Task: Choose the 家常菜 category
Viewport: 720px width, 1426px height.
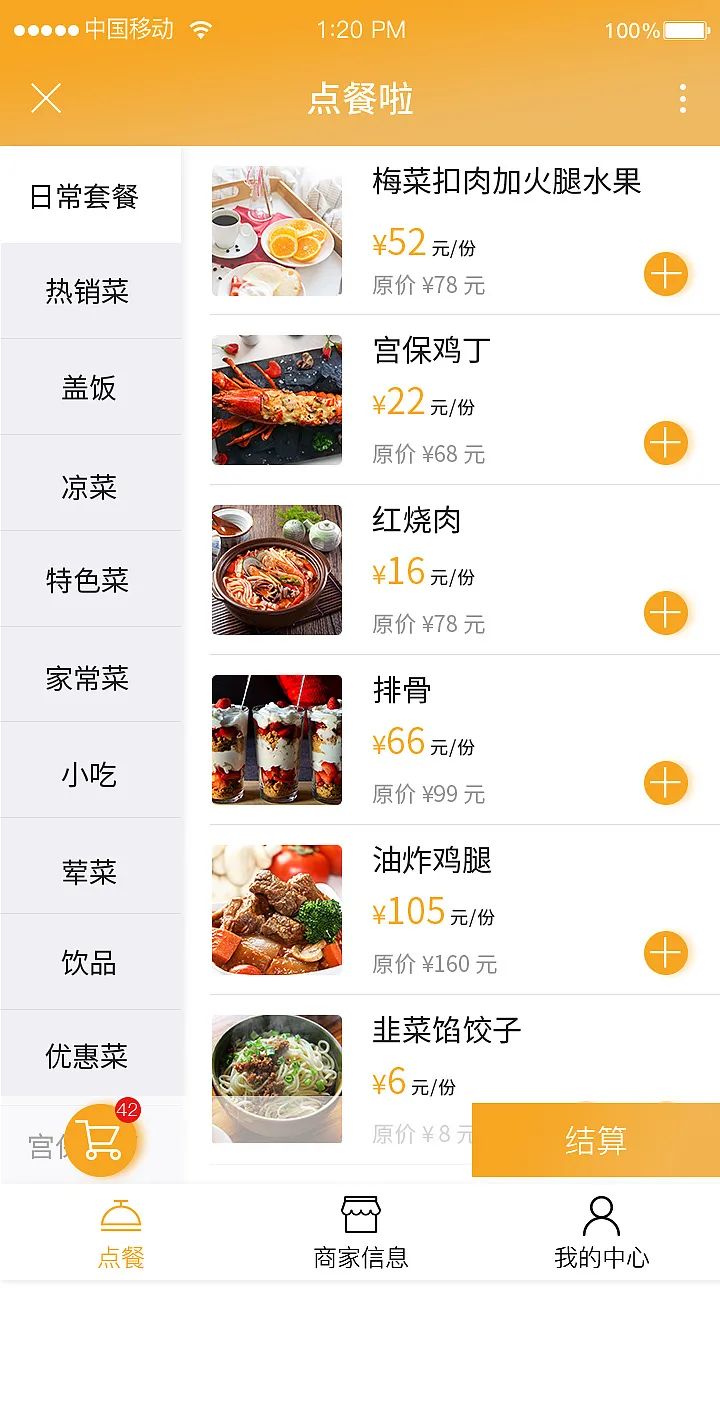Action: coord(88,678)
